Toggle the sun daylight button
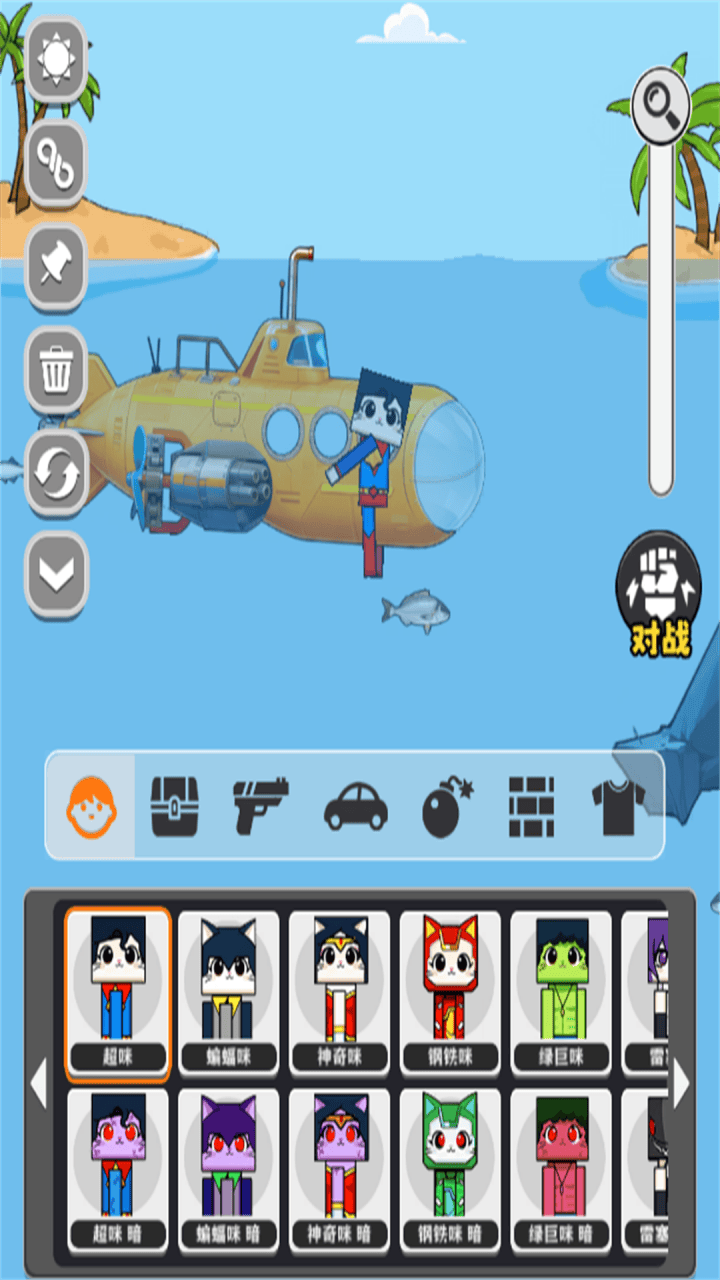 (56, 58)
